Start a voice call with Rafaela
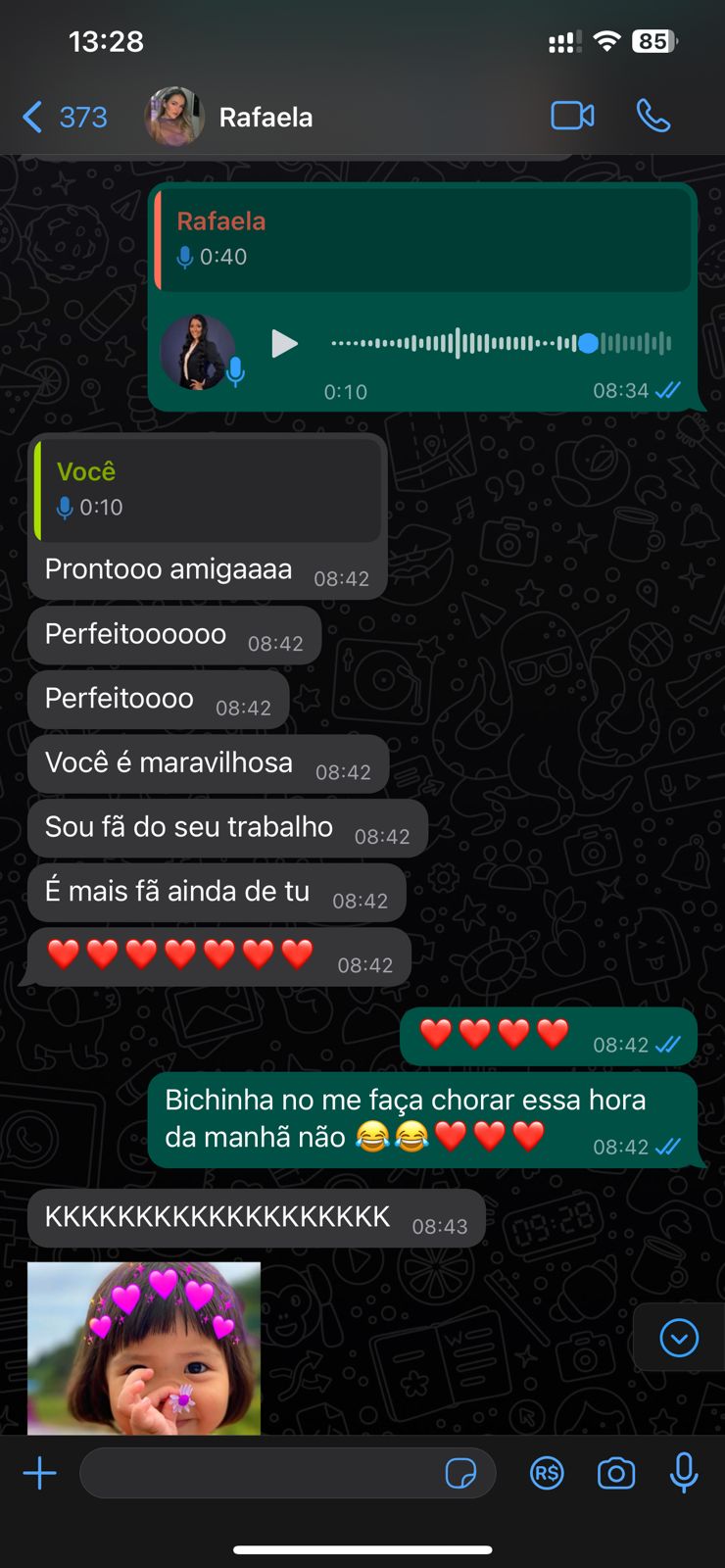This screenshot has width=725, height=1568. (653, 116)
